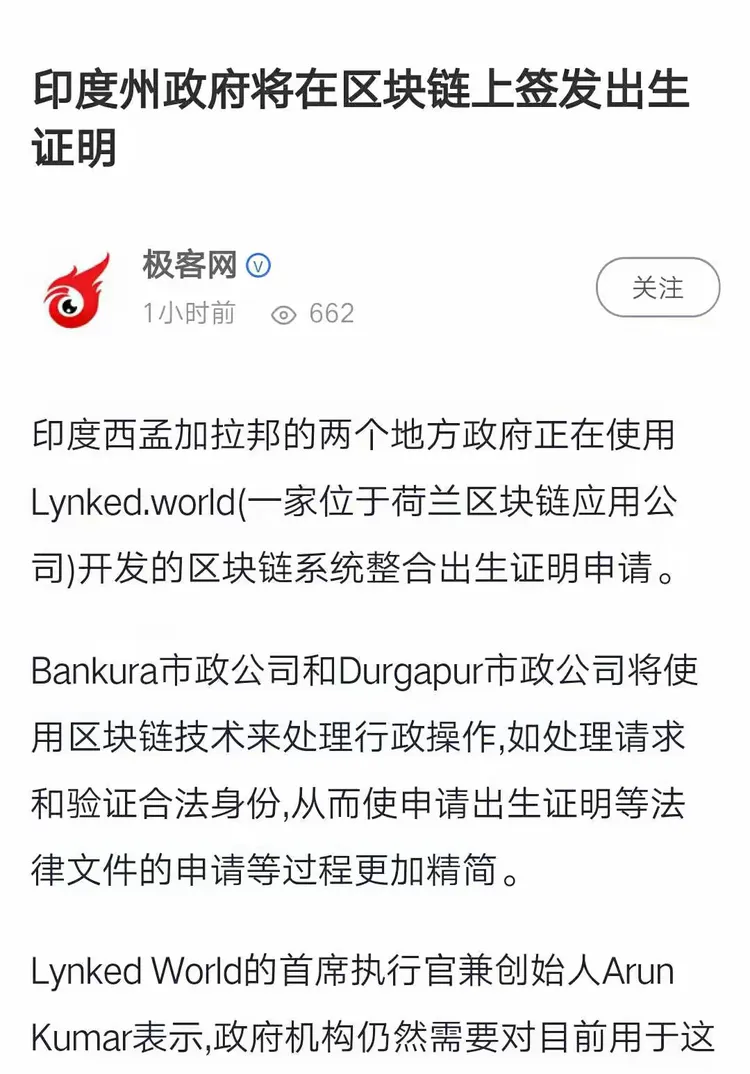Click the 1小时前 timestamp

[189, 313]
